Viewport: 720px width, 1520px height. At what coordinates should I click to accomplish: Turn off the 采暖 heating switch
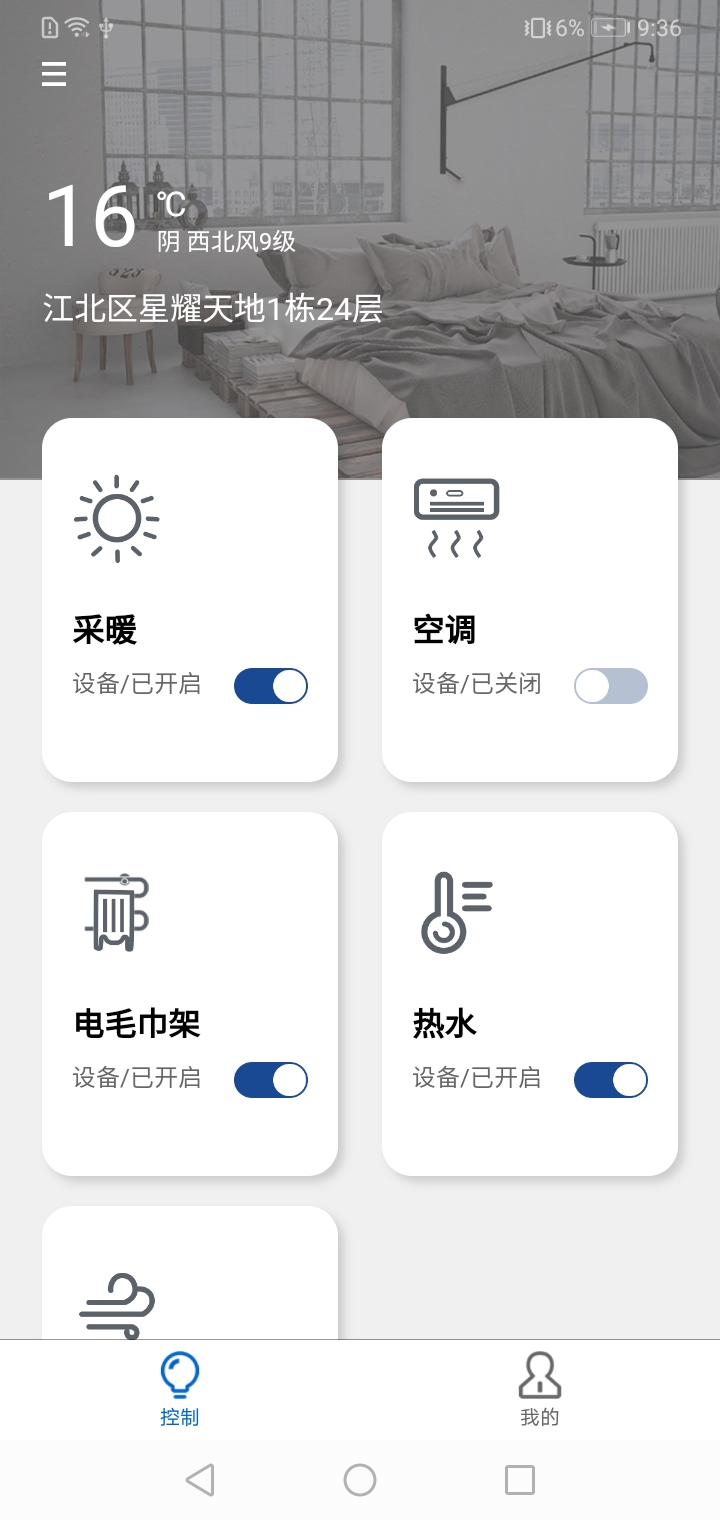[x=270, y=686]
